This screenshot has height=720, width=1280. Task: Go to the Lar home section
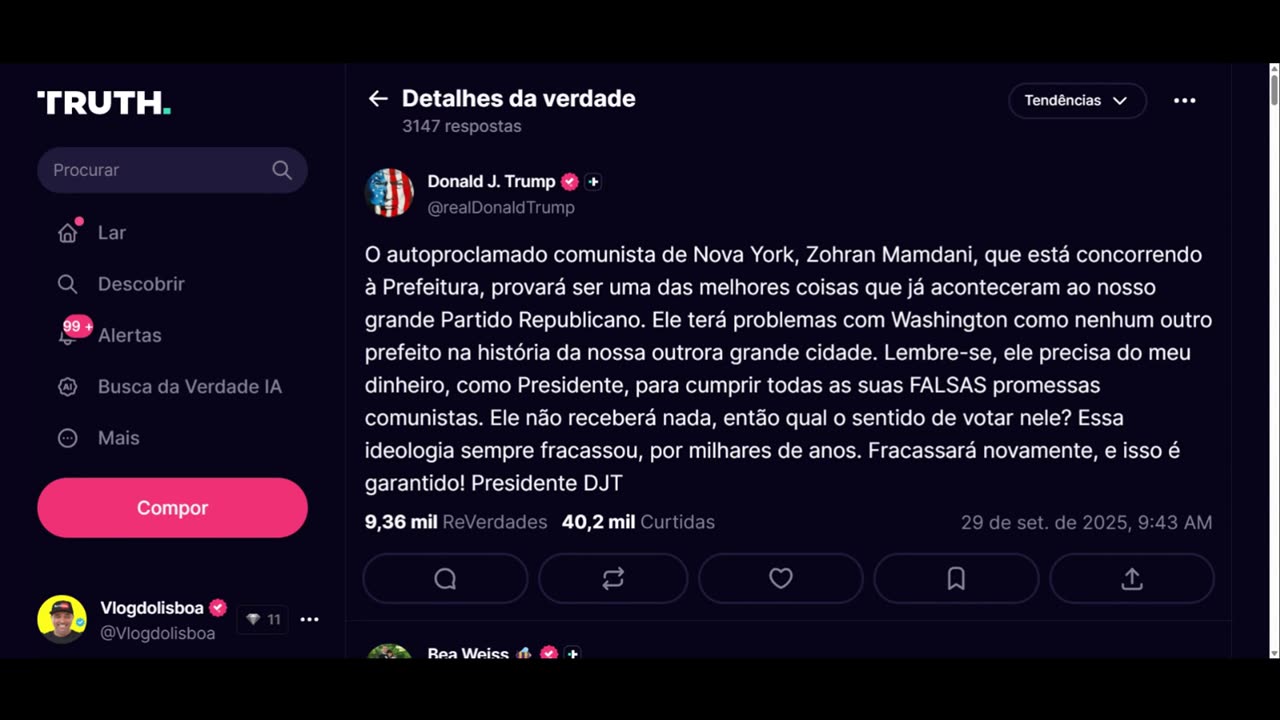pos(111,232)
